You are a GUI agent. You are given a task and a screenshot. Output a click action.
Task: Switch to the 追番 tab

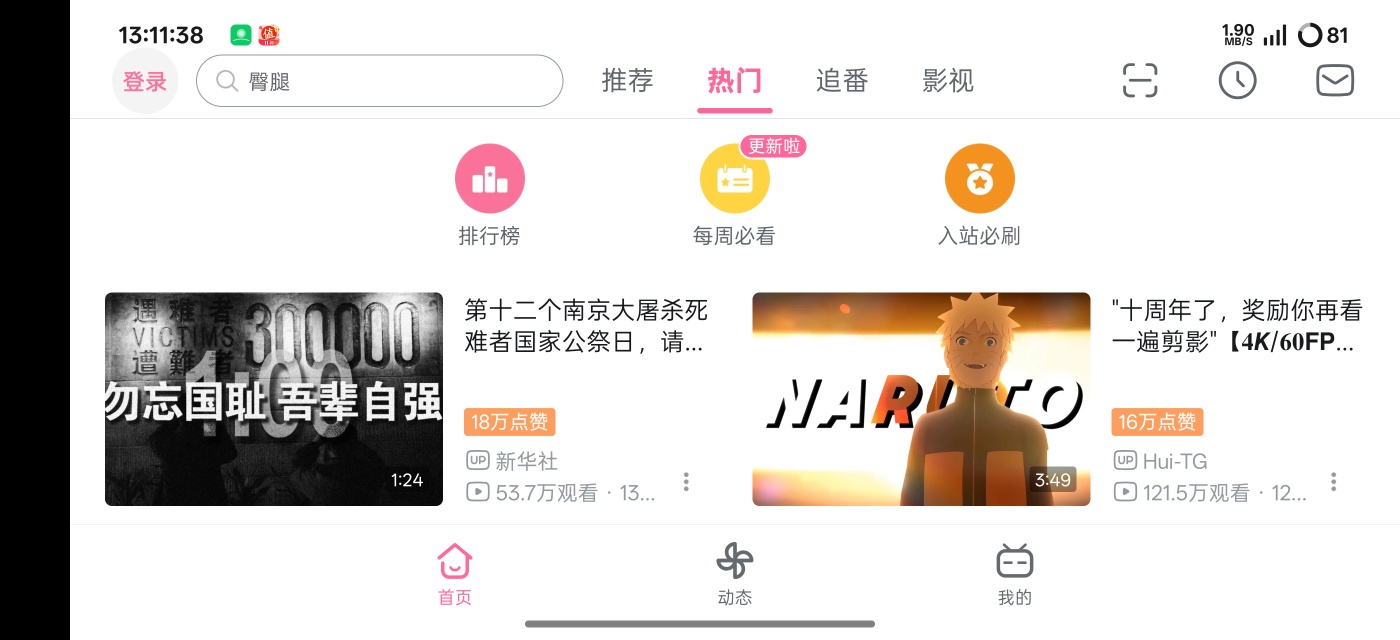click(841, 81)
